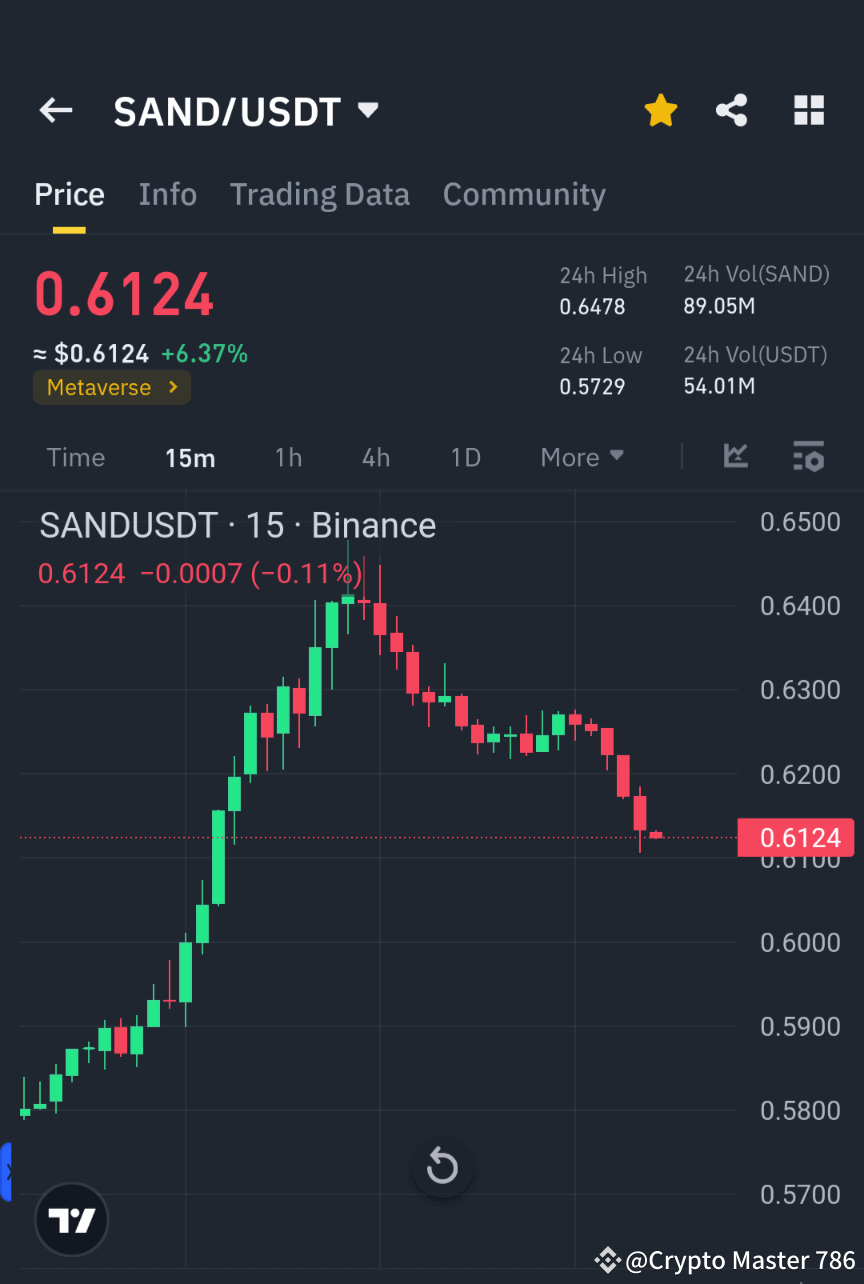Expand the Metaverse category tag

click(111, 387)
